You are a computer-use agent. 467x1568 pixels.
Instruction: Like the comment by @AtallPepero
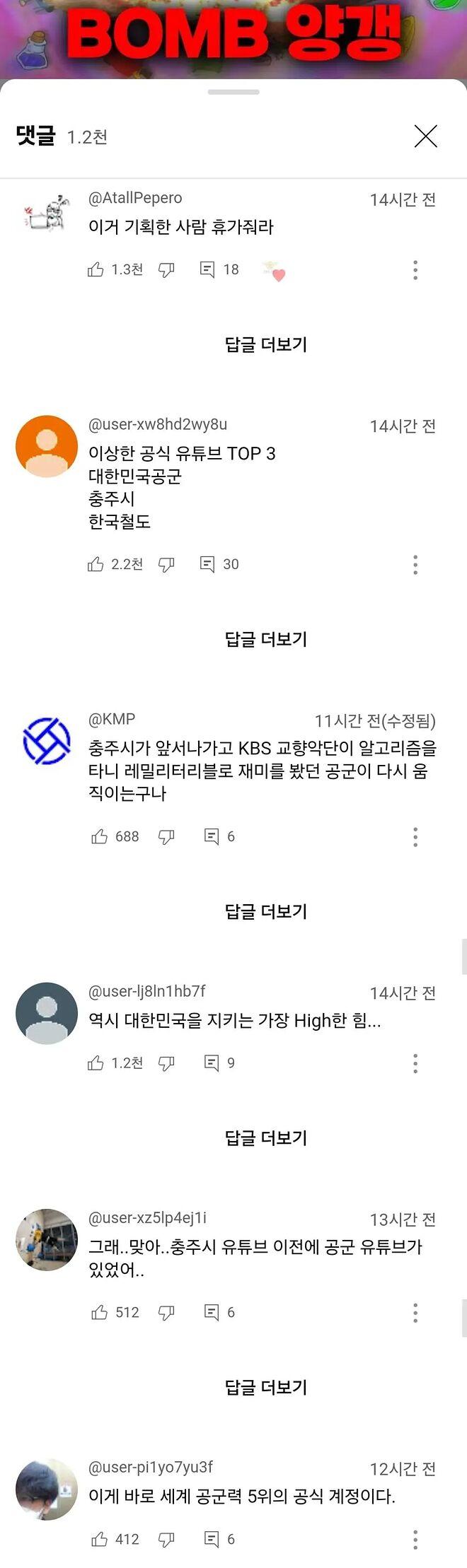tap(96, 269)
